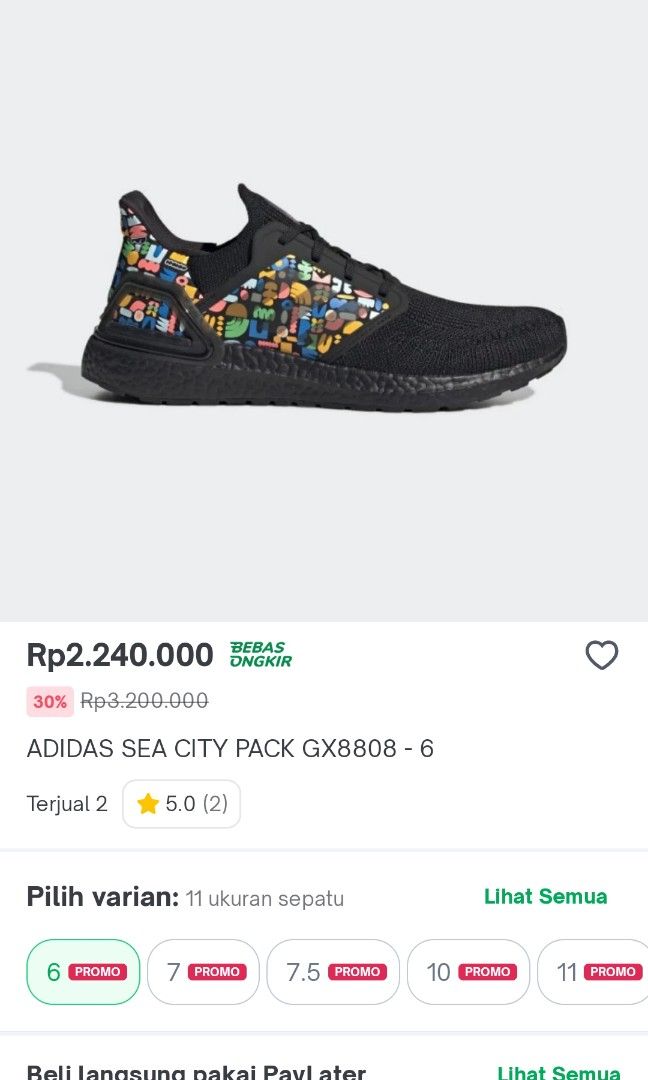Select shoe size 7
Screen dimensions: 648x1080
[203, 972]
